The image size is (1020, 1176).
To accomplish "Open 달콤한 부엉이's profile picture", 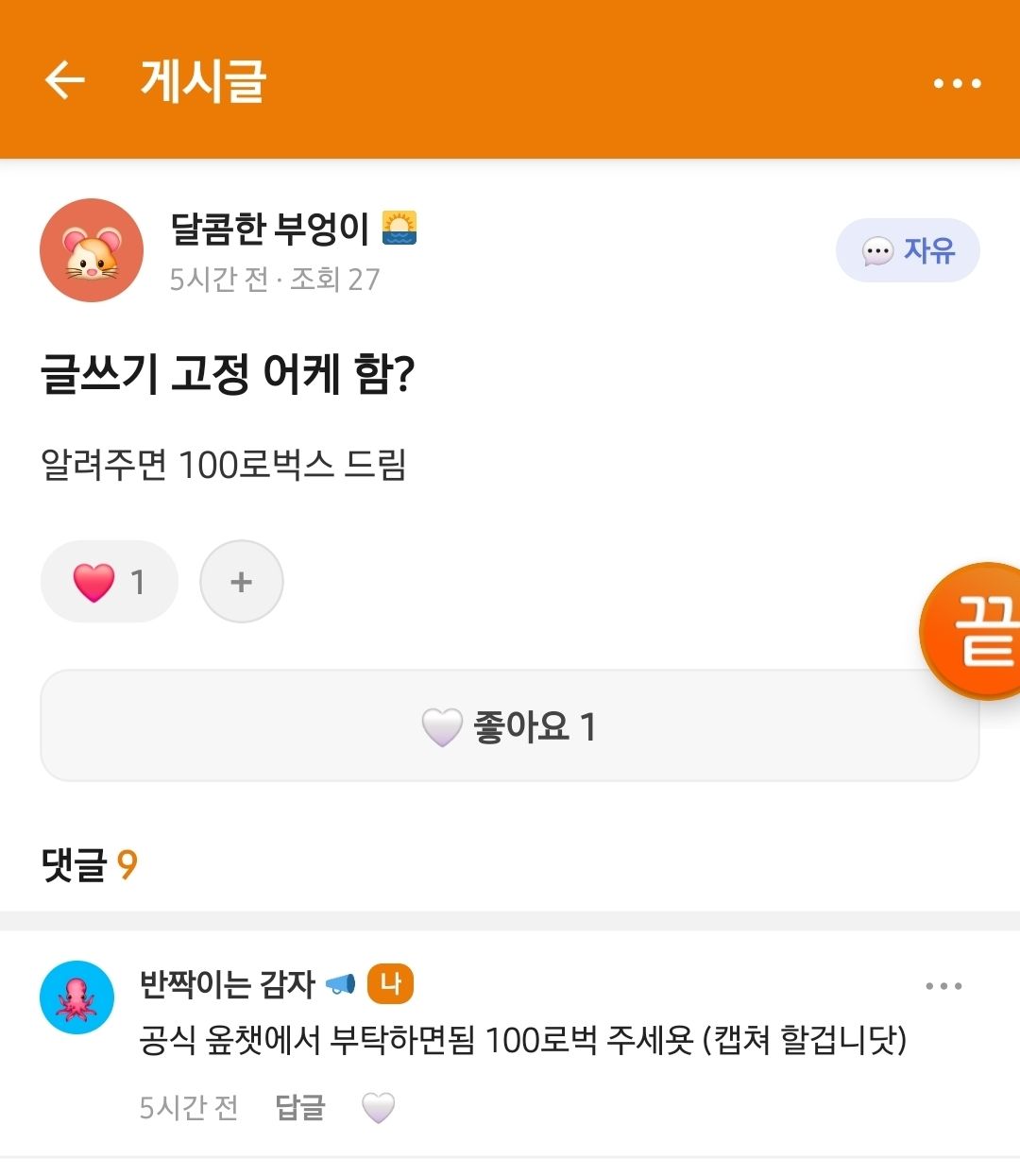I will click(x=92, y=250).
